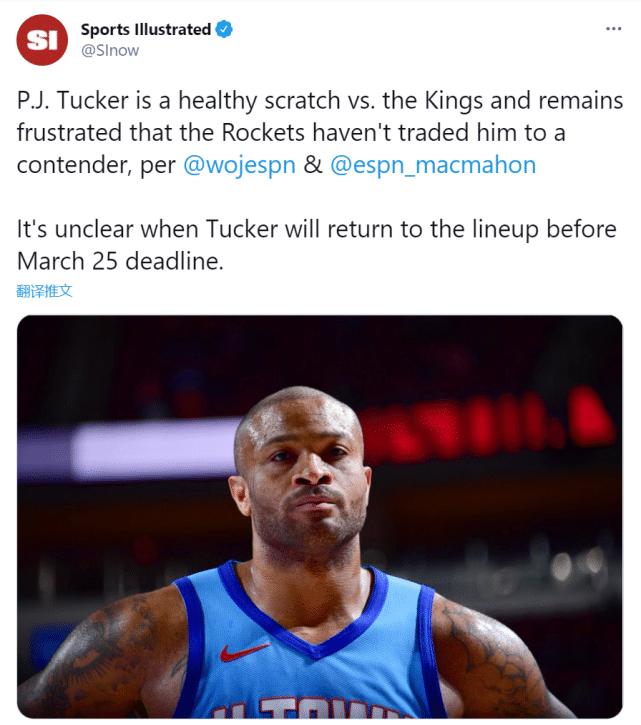This screenshot has width=641, height=725.
Task: Open the P.J. Tucker photo
Action: tap(320, 515)
